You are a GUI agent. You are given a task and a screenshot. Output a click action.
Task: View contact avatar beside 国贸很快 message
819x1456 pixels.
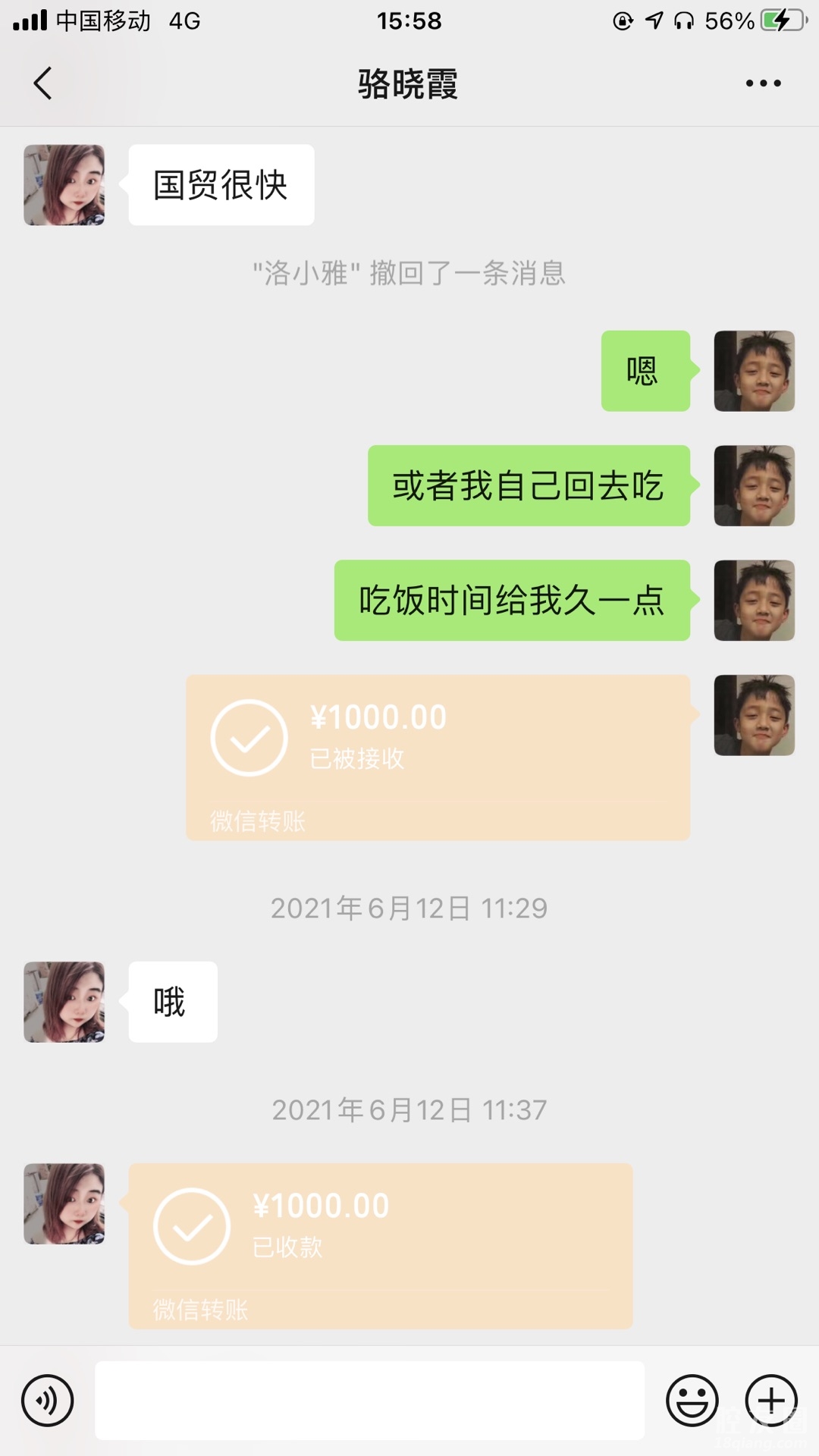coord(64,185)
